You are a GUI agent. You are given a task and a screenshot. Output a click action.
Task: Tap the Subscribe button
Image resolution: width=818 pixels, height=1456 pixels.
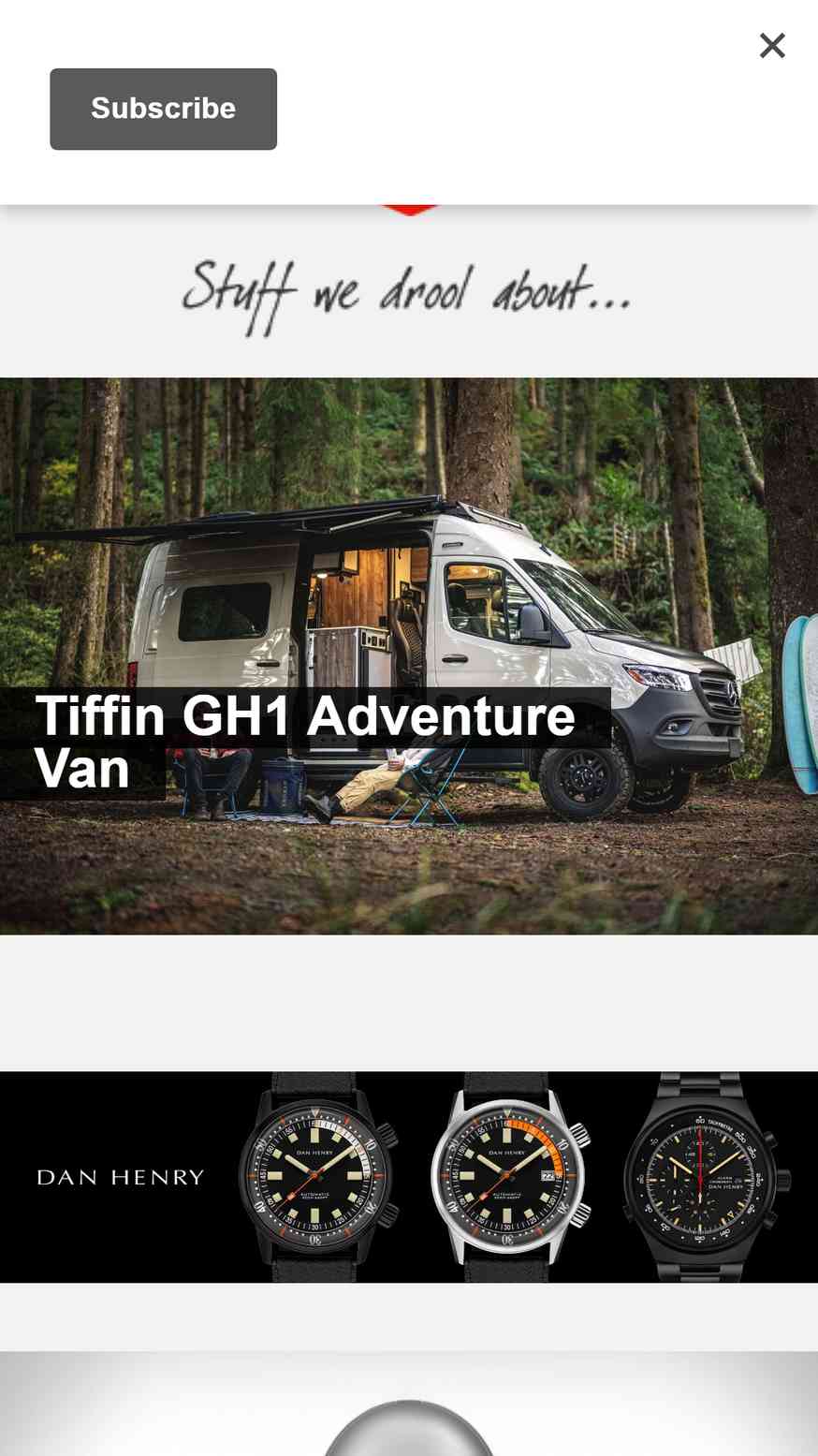pyautogui.click(x=163, y=109)
